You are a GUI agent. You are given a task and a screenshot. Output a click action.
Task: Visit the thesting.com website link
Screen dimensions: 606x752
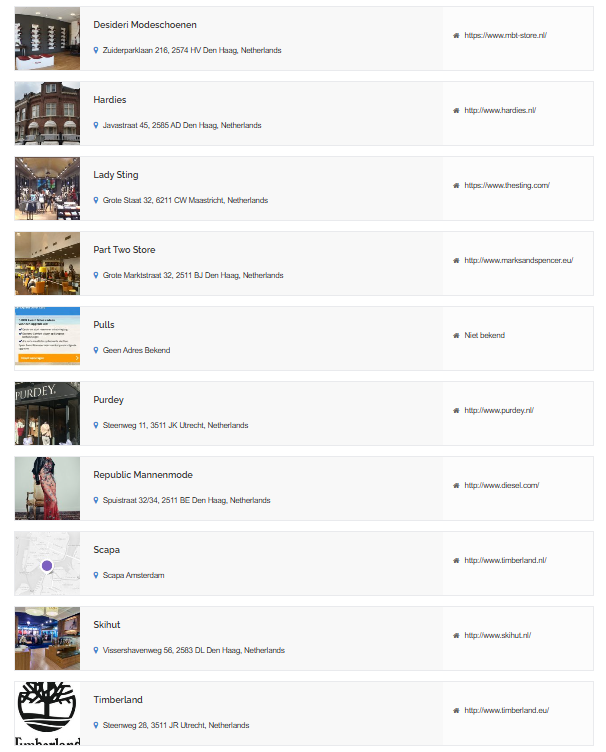click(x=507, y=185)
